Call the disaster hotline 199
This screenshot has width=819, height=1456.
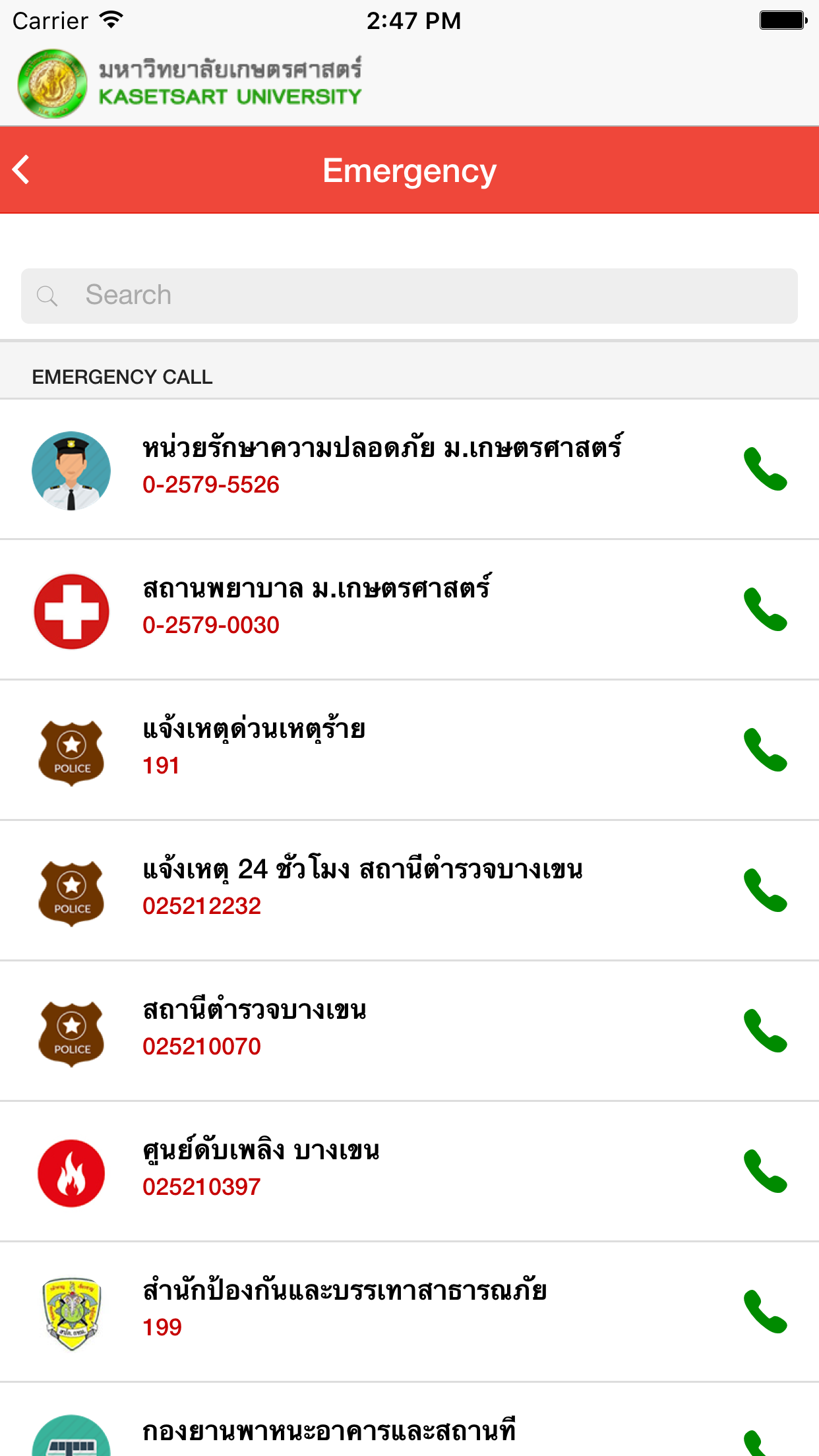click(765, 1312)
